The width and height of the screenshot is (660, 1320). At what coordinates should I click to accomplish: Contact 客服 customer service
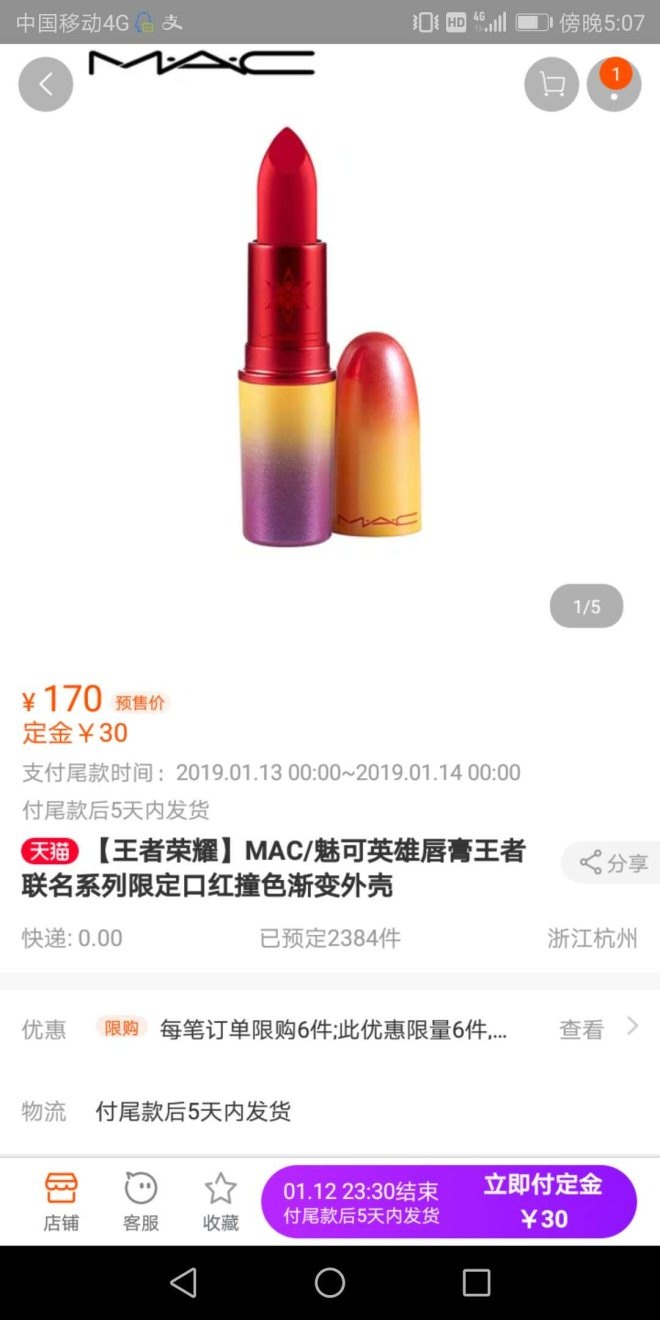coord(141,1201)
